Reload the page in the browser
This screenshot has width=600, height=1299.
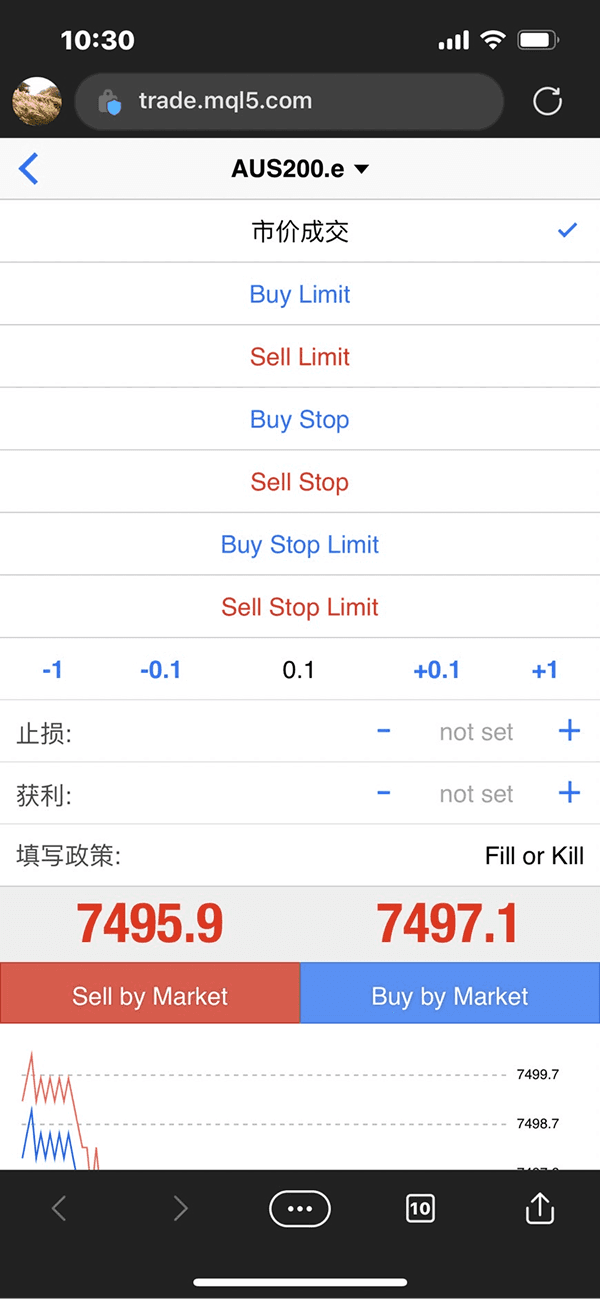pyautogui.click(x=547, y=101)
